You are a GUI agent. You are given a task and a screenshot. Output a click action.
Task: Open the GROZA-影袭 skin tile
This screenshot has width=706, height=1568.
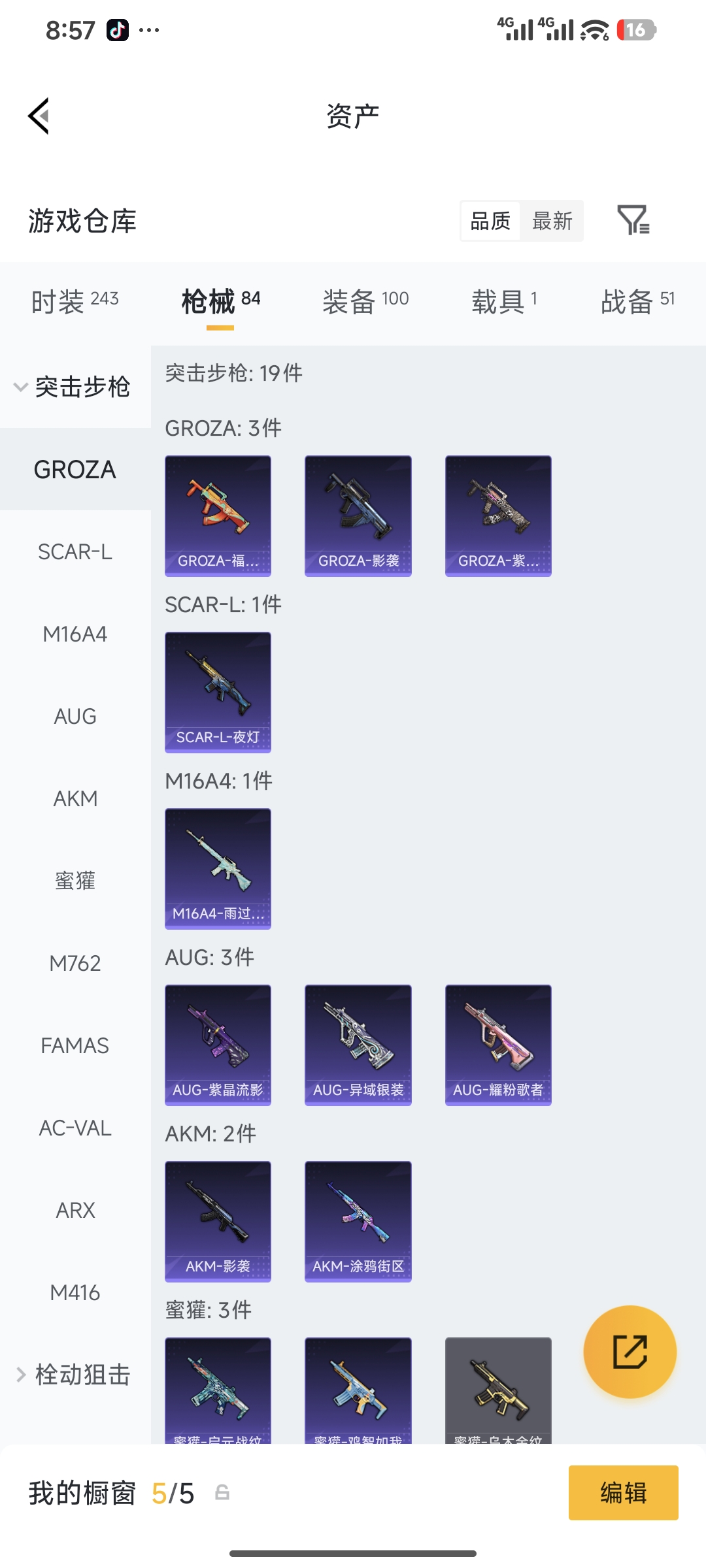[x=358, y=516]
